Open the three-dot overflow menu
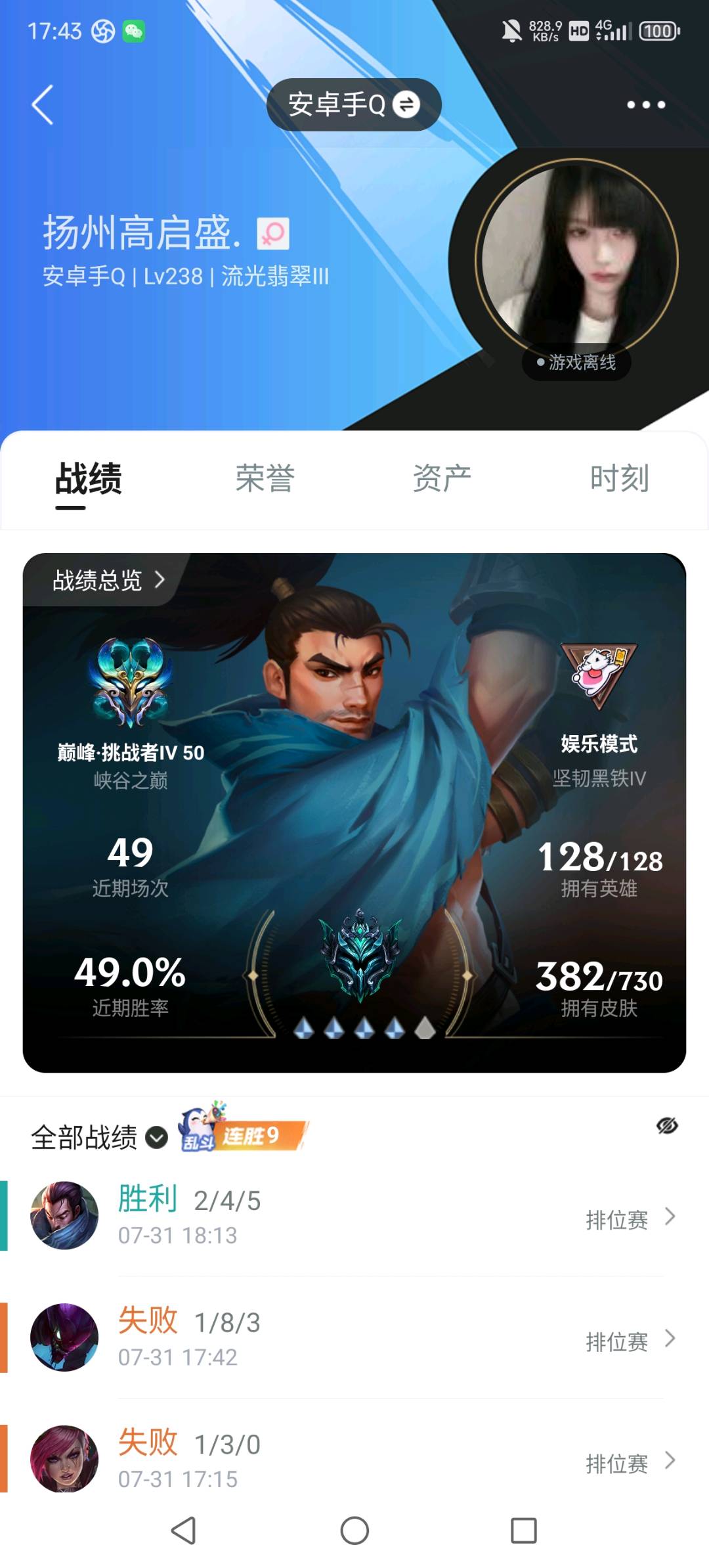The height and width of the screenshot is (1568, 709). tap(645, 104)
